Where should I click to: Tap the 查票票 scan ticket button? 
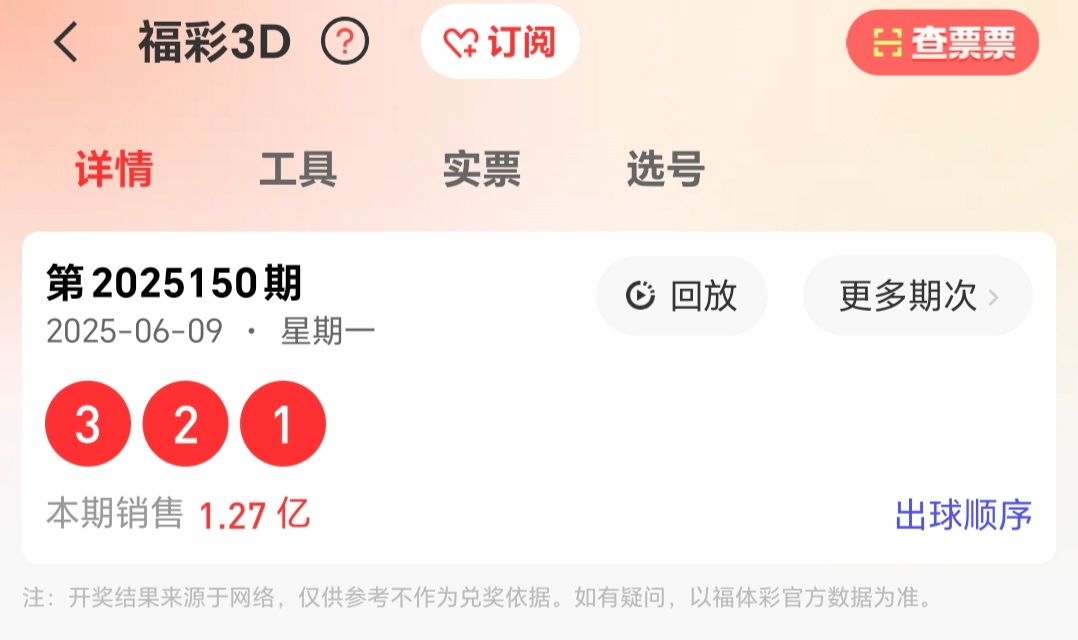point(942,42)
